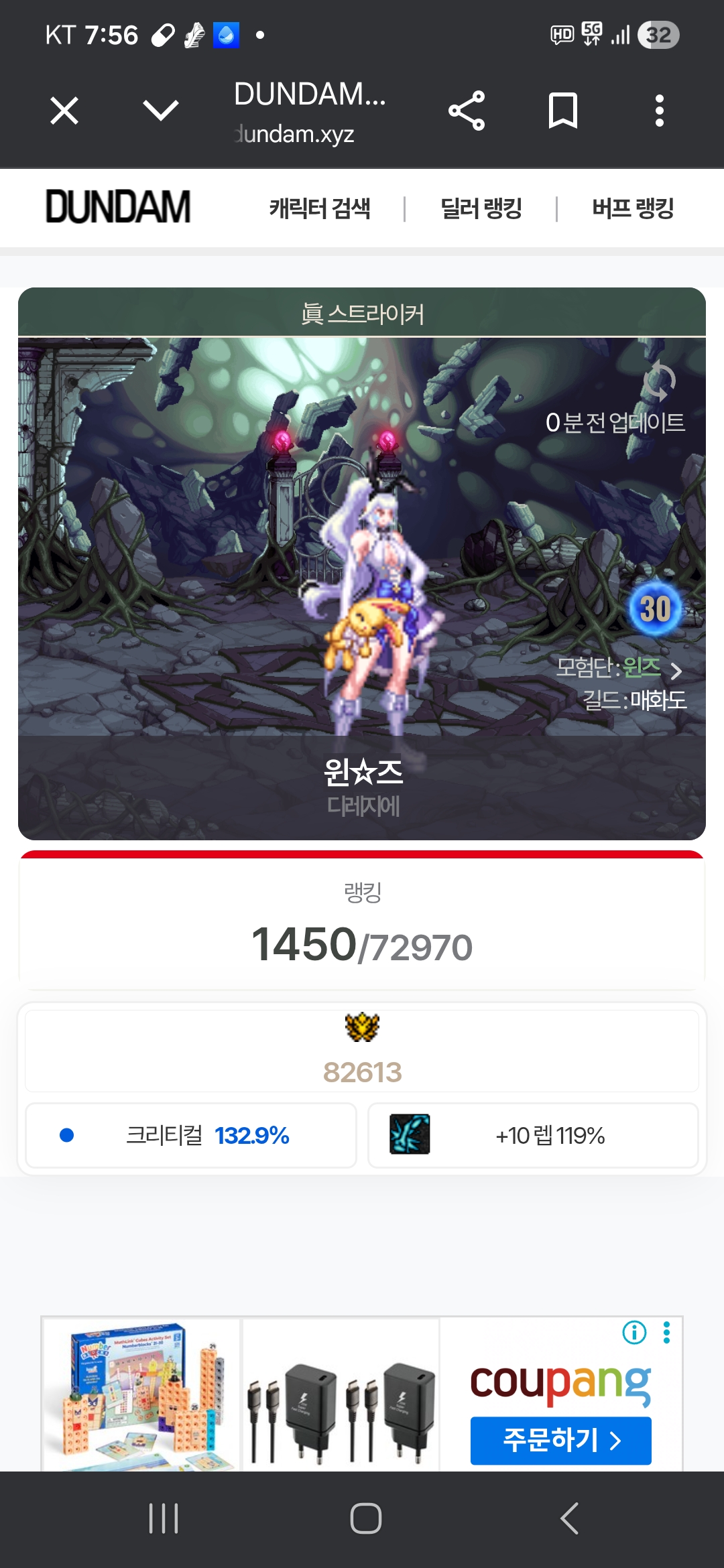This screenshot has width=724, height=1568.
Task: Close the browser tab with X
Action: click(64, 111)
